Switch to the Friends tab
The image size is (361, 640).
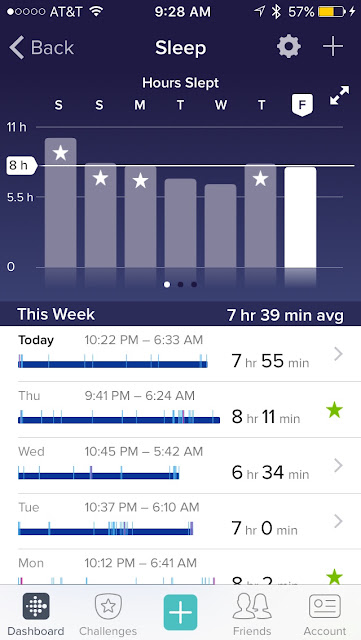(252, 613)
